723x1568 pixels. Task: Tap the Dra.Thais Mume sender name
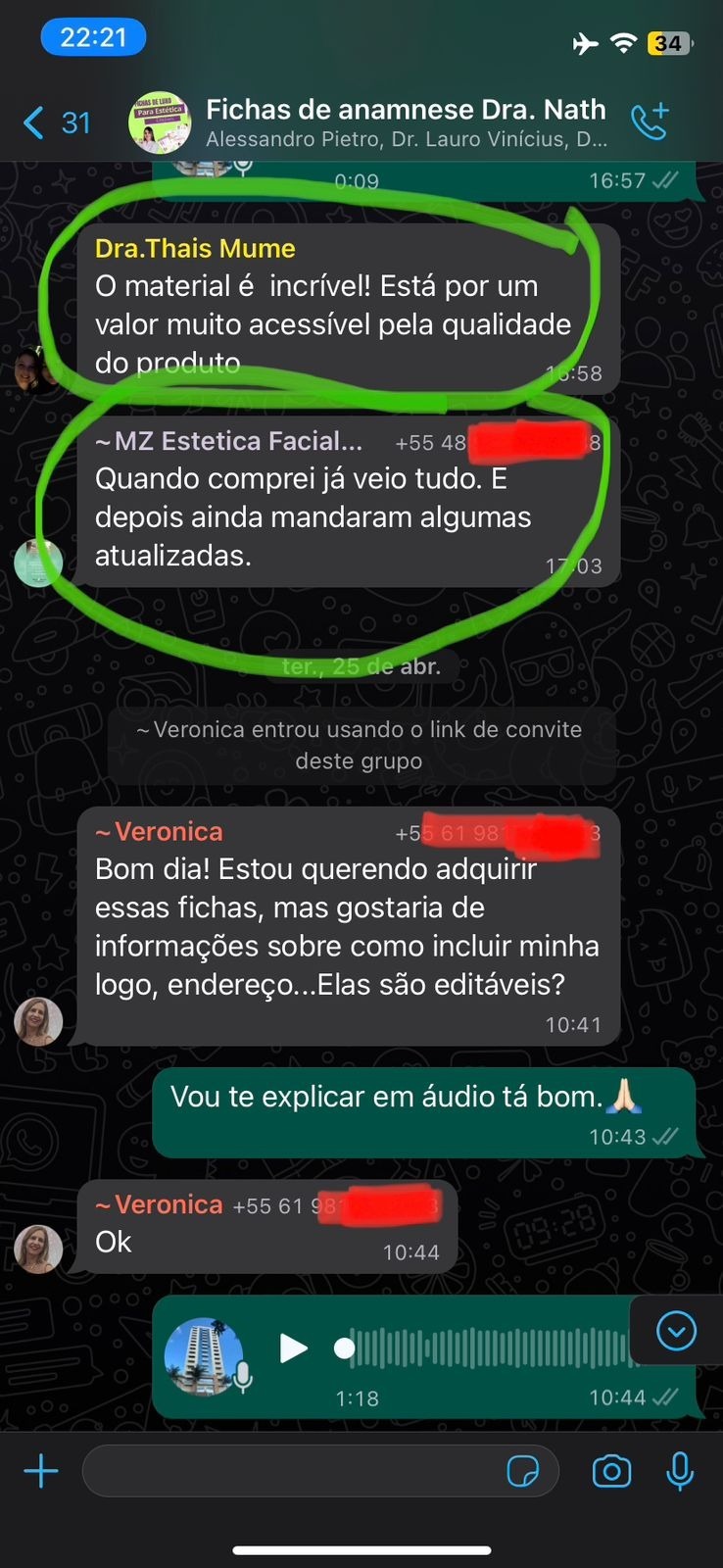tap(195, 248)
